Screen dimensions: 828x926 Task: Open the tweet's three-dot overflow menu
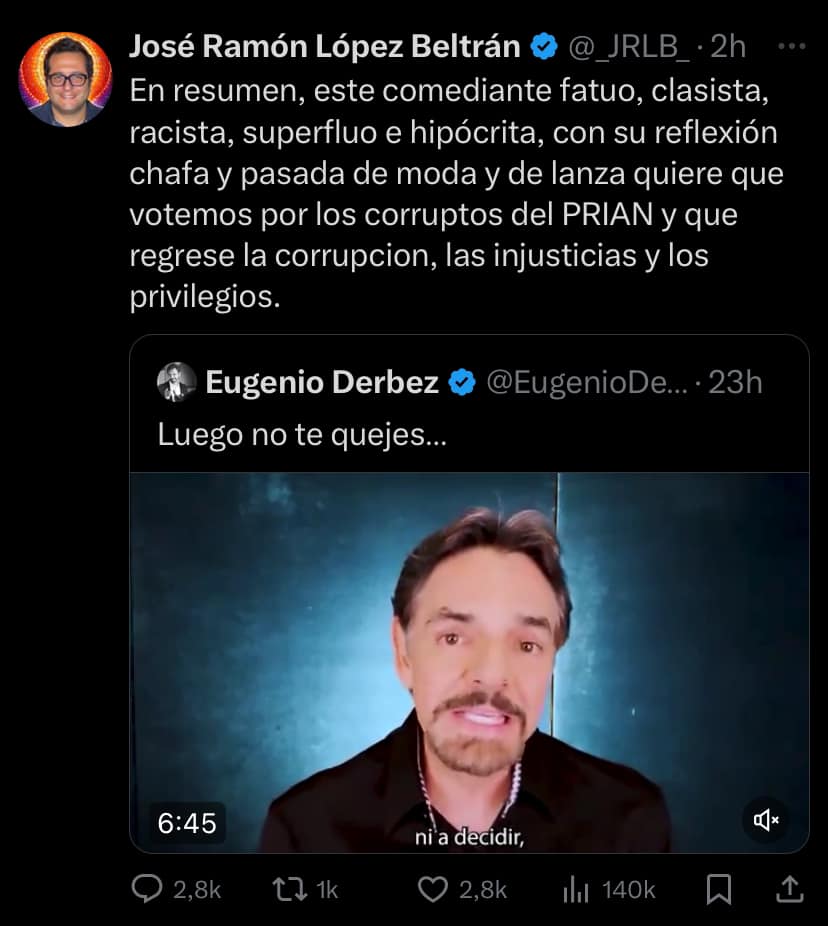pos(790,47)
